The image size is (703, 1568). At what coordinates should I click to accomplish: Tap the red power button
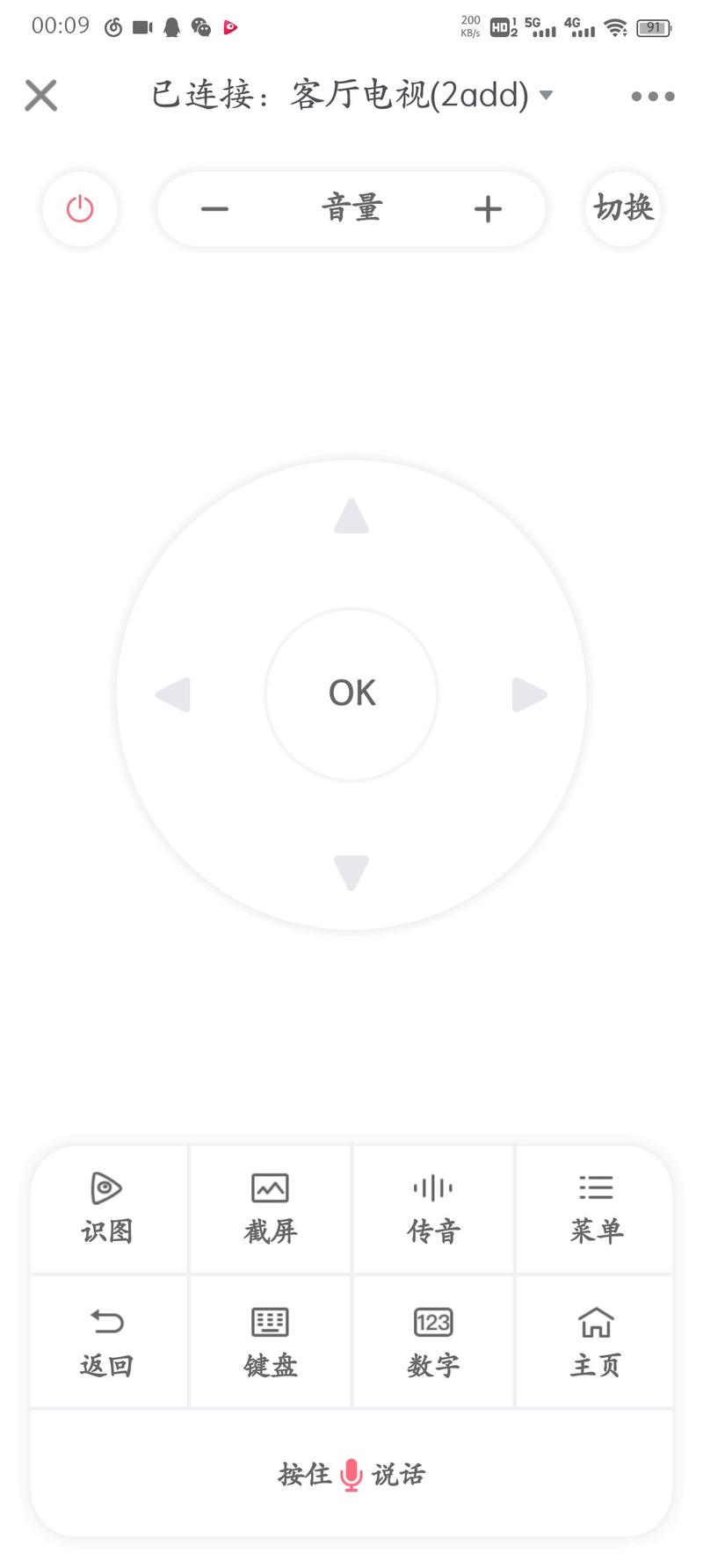coord(80,209)
